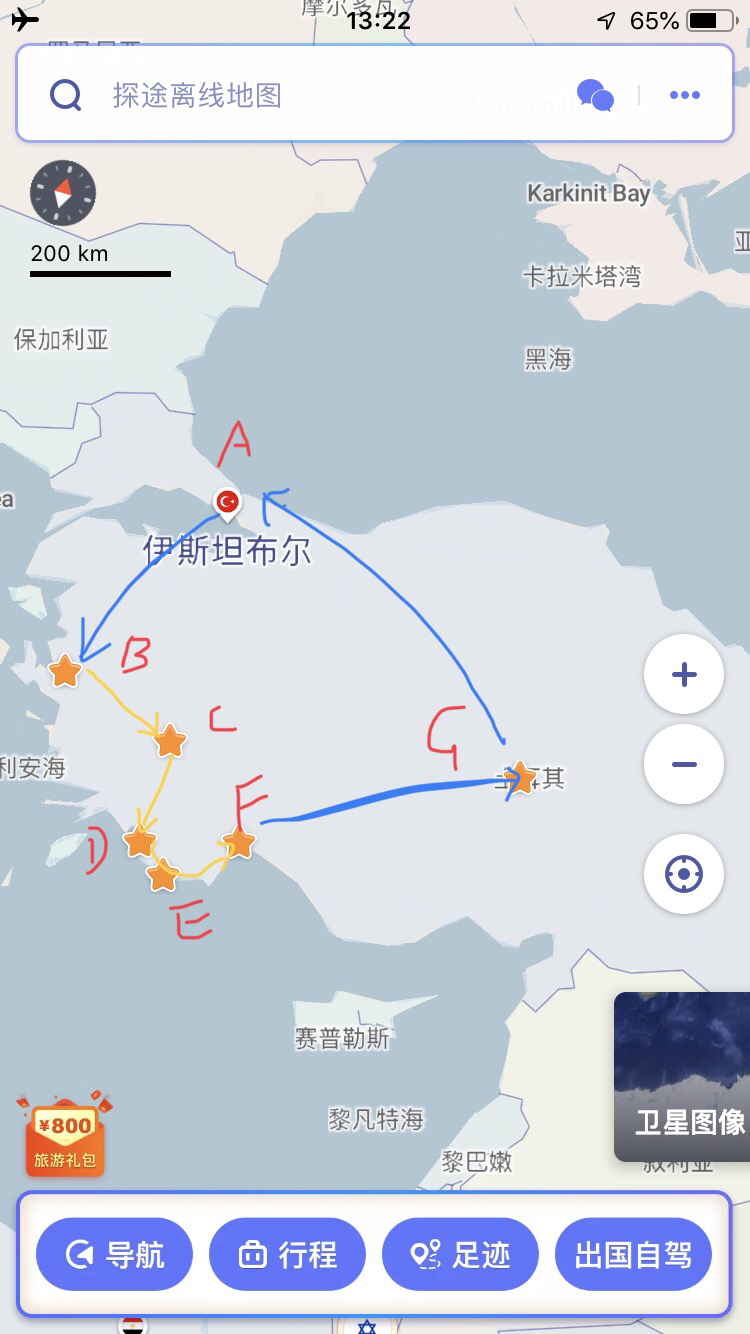The height and width of the screenshot is (1334, 750).
Task: Start 导航 navigation
Action: tap(115, 1254)
